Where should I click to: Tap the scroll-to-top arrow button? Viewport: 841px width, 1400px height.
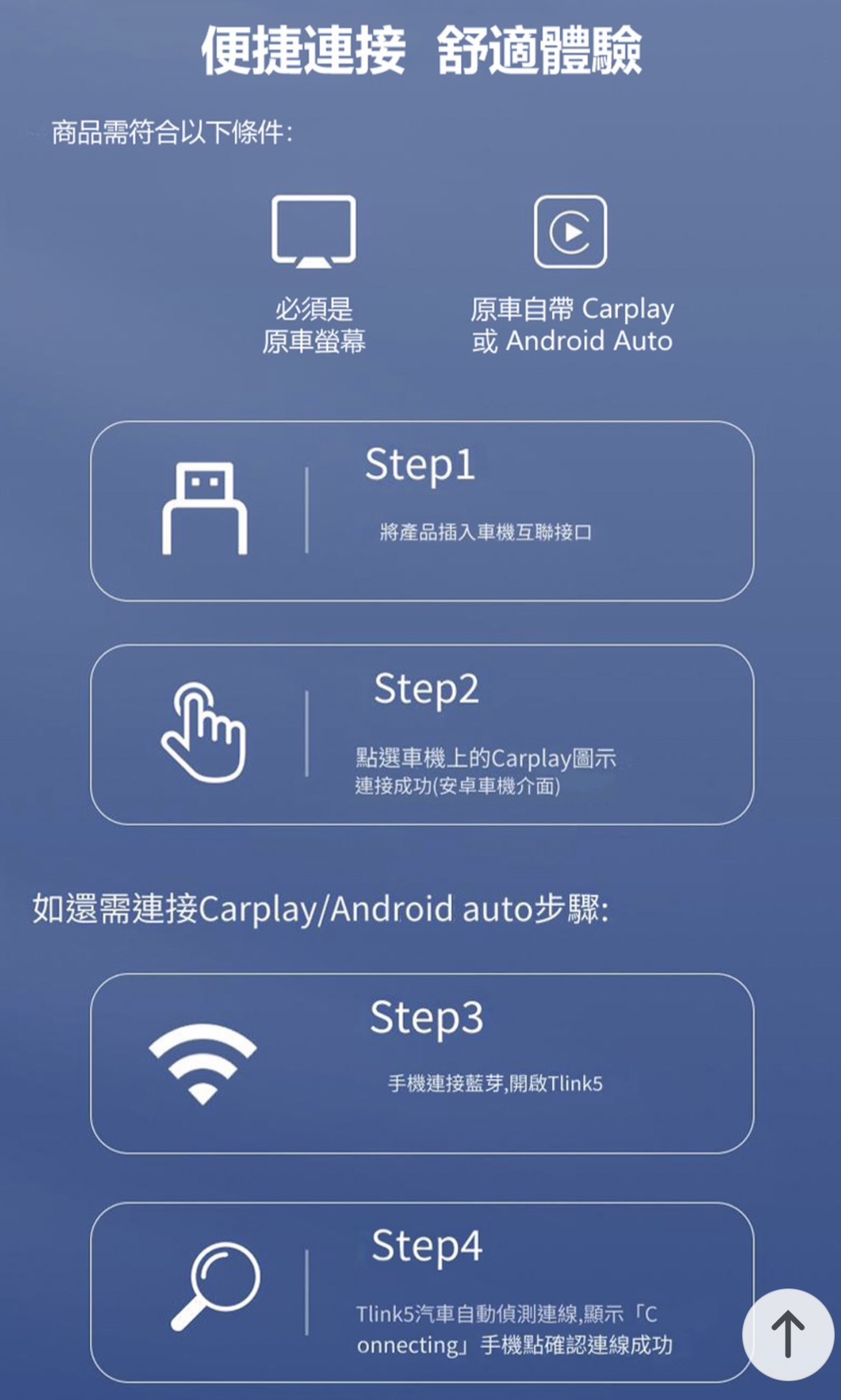coord(788,1334)
